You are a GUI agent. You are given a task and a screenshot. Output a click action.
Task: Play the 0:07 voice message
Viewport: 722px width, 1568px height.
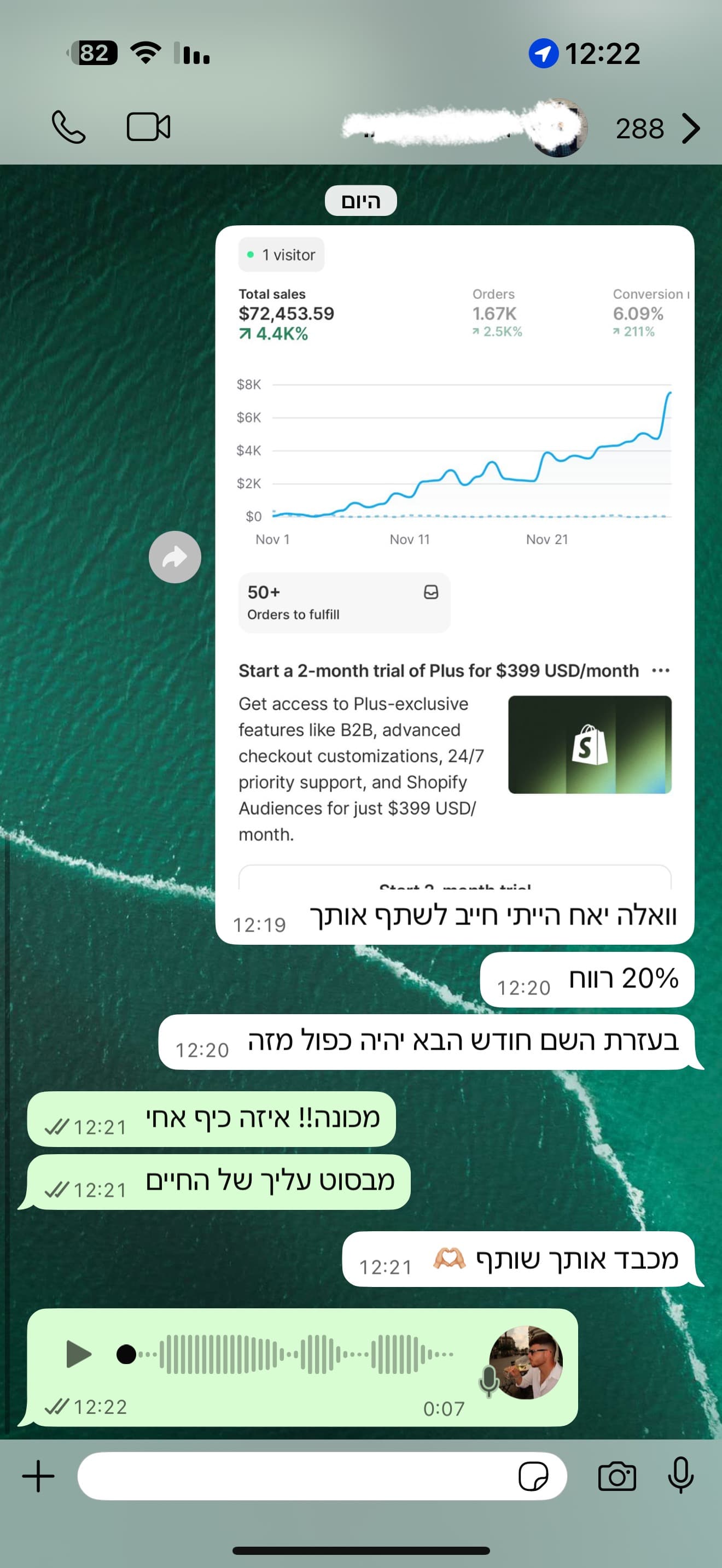(x=79, y=1354)
